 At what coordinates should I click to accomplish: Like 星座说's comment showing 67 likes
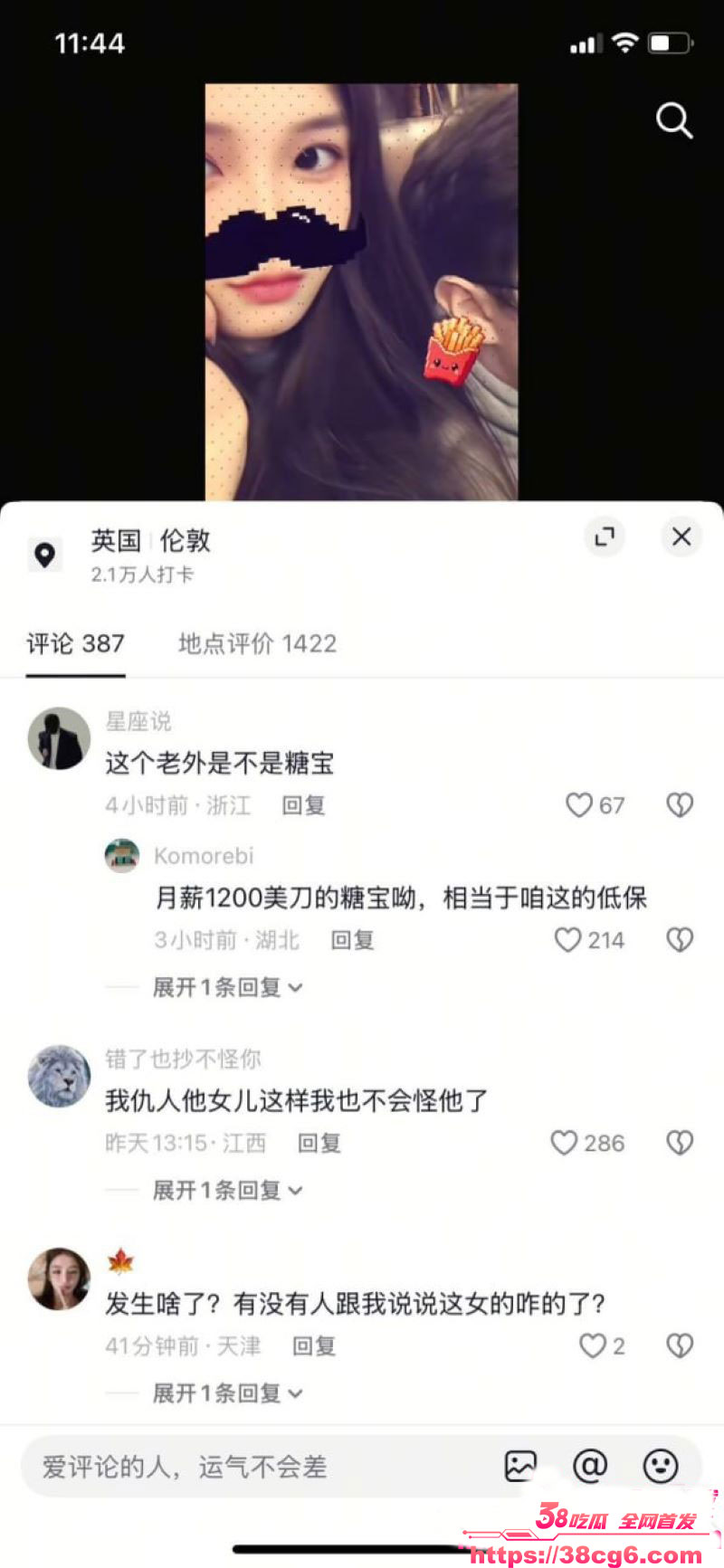(579, 804)
